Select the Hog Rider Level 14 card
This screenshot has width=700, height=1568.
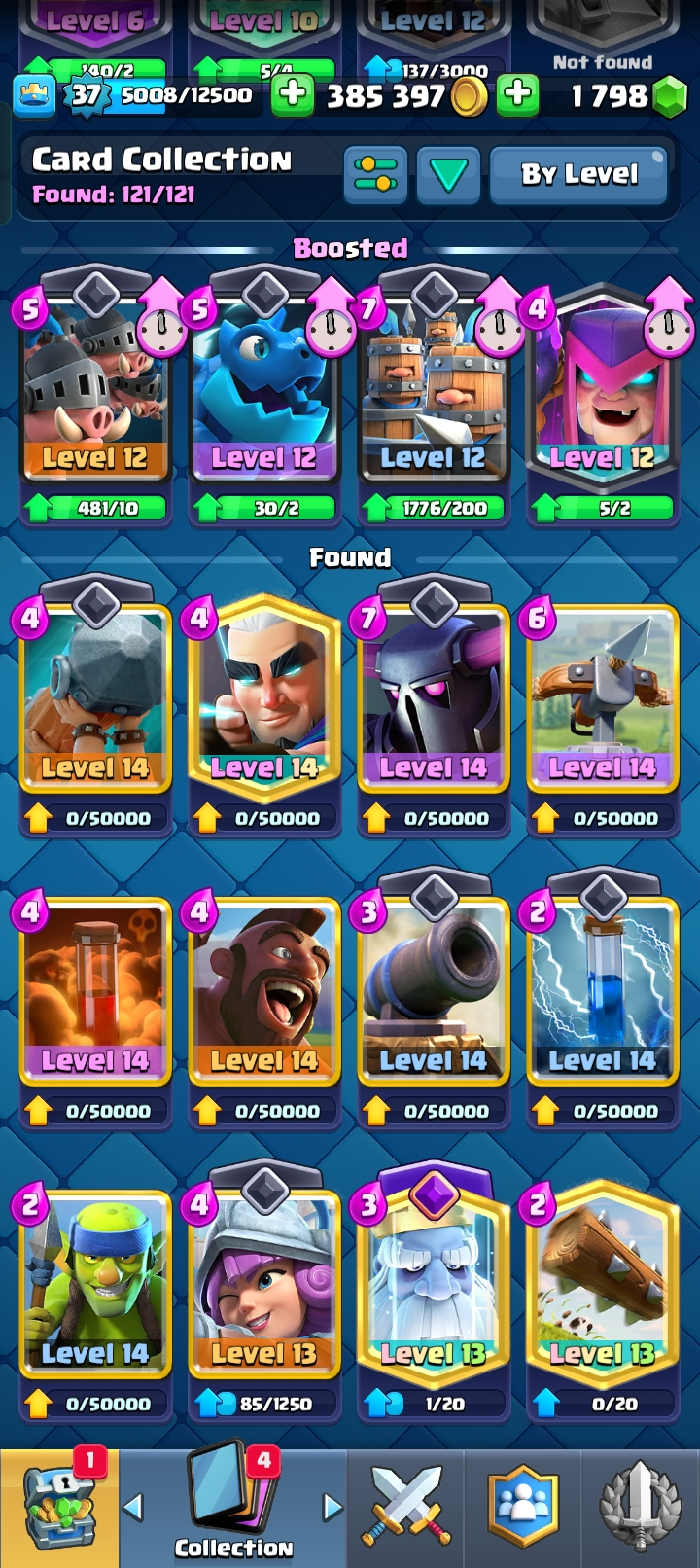coord(263,994)
